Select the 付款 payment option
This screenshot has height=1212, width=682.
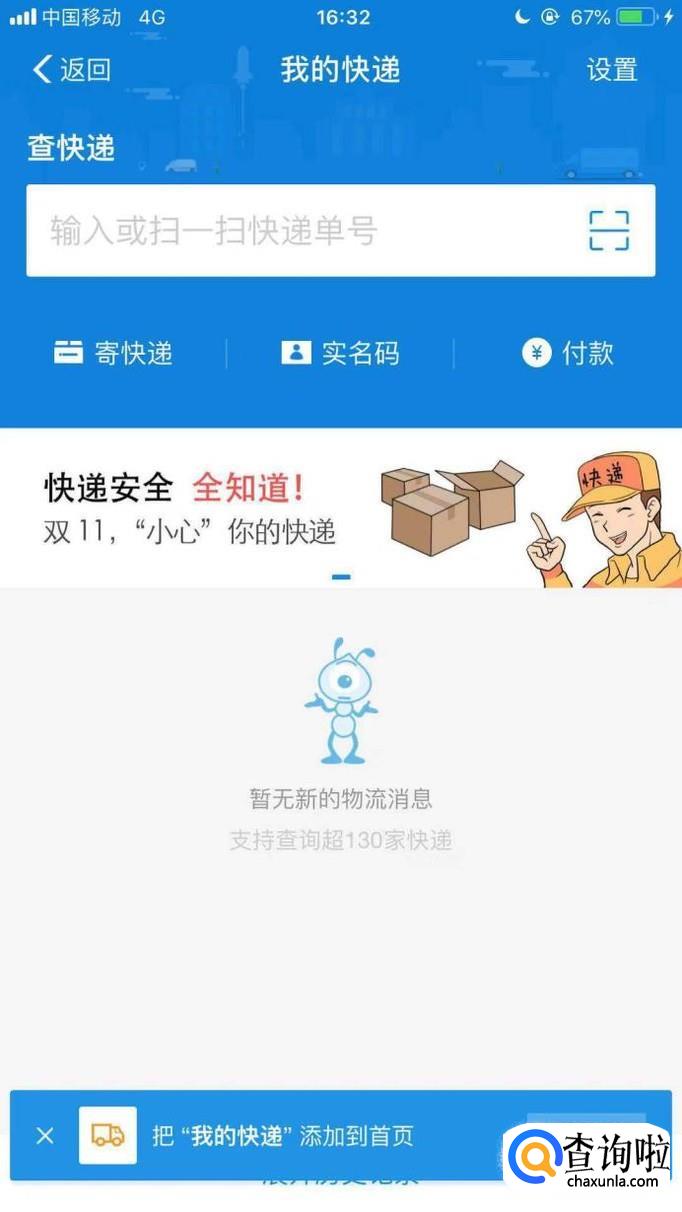pyautogui.click(x=567, y=353)
